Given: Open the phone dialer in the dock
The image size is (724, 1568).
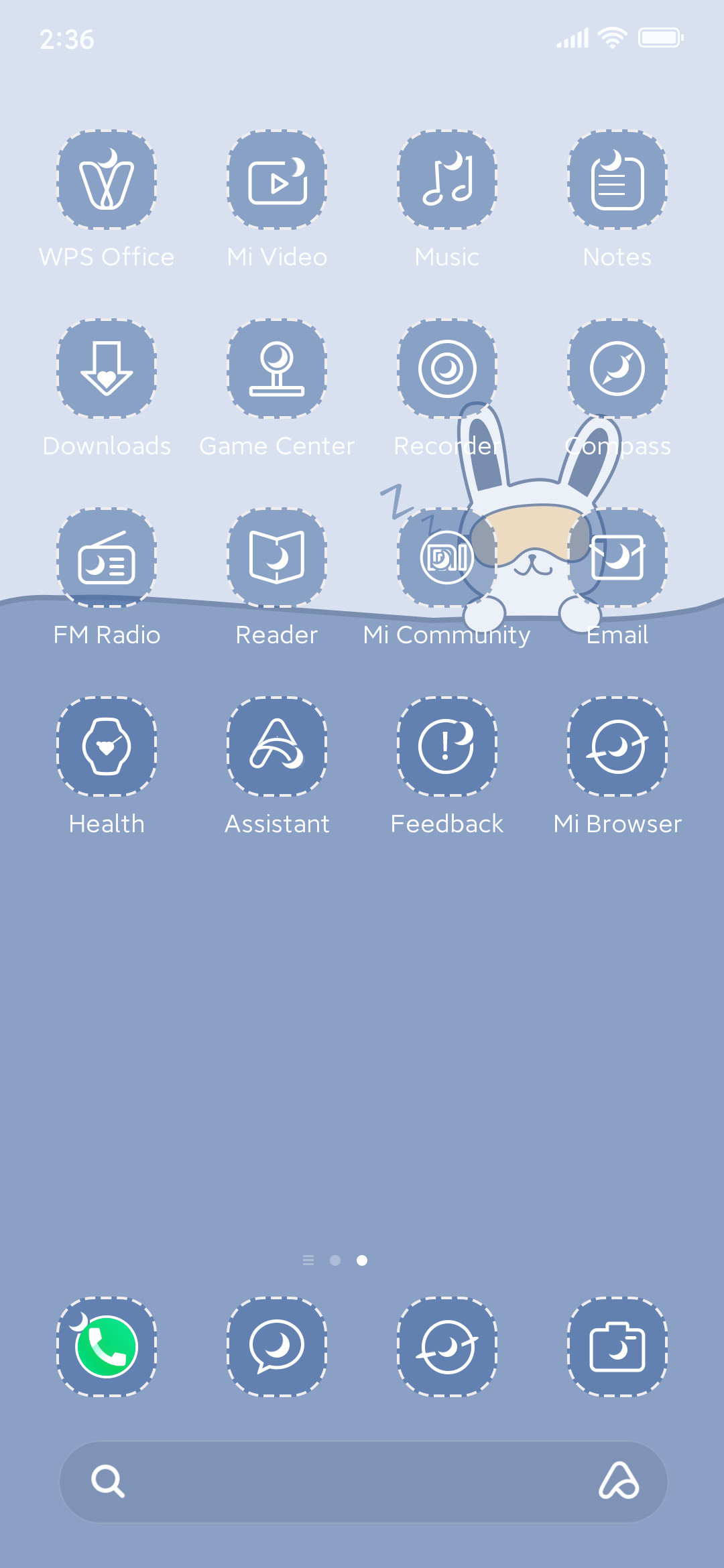Looking at the screenshot, I should pyautogui.click(x=107, y=1347).
